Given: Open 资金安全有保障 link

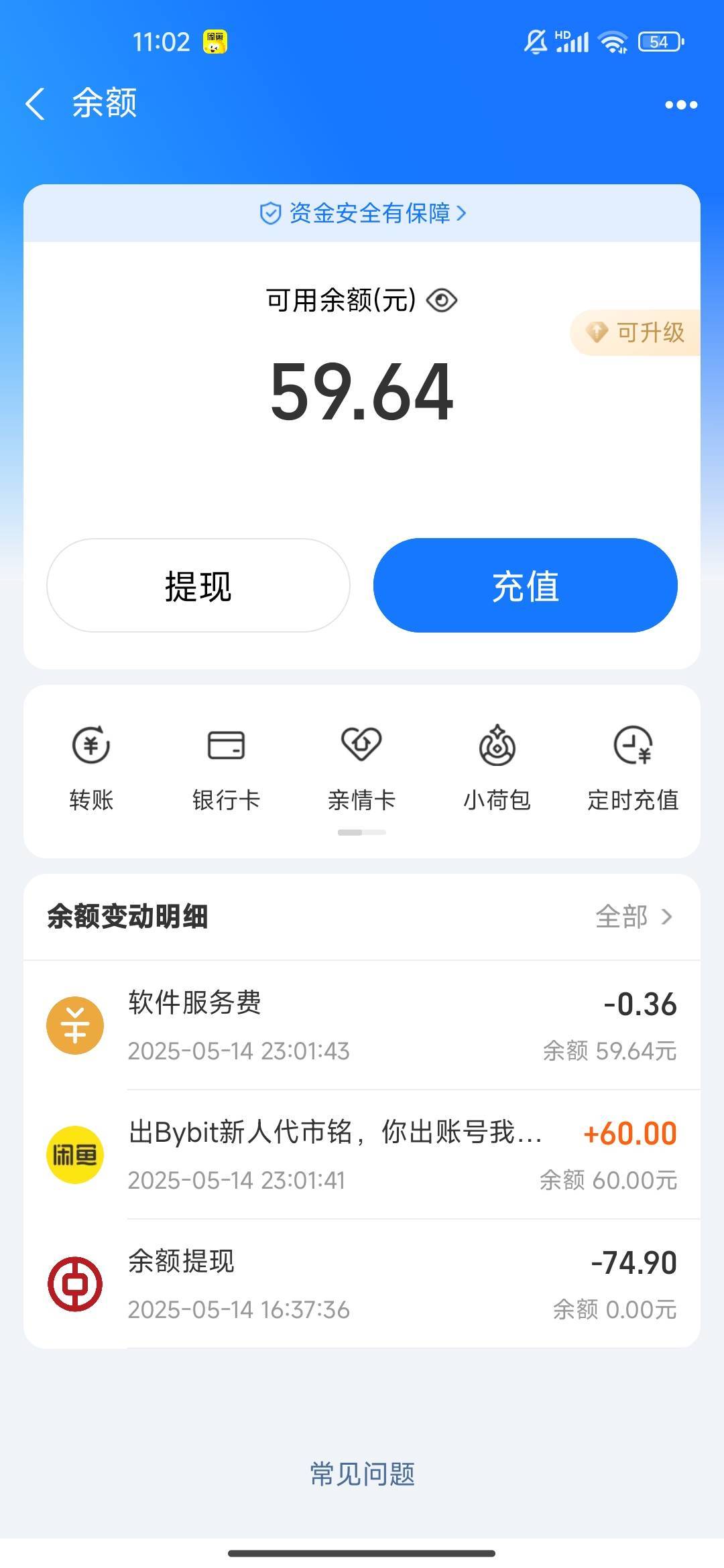Looking at the screenshot, I should click(362, 213).
